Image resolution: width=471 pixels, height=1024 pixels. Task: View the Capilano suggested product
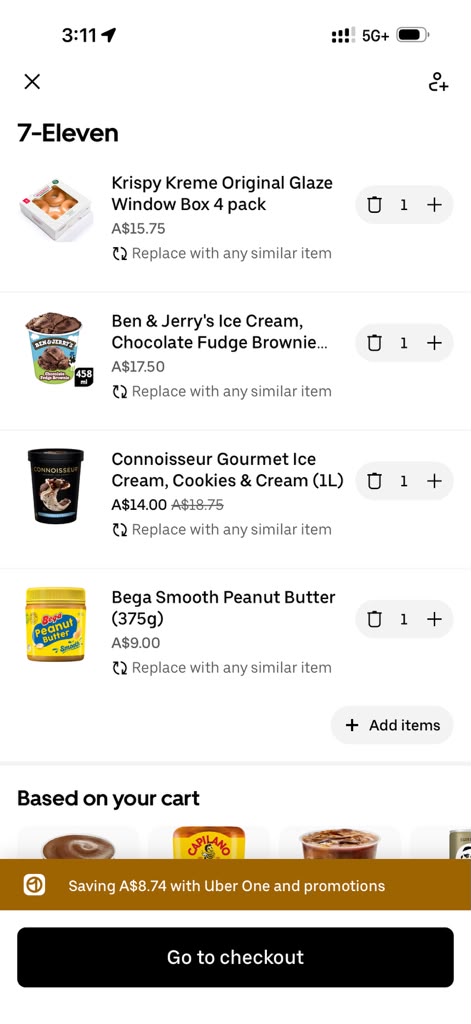[x=209, y=842]
